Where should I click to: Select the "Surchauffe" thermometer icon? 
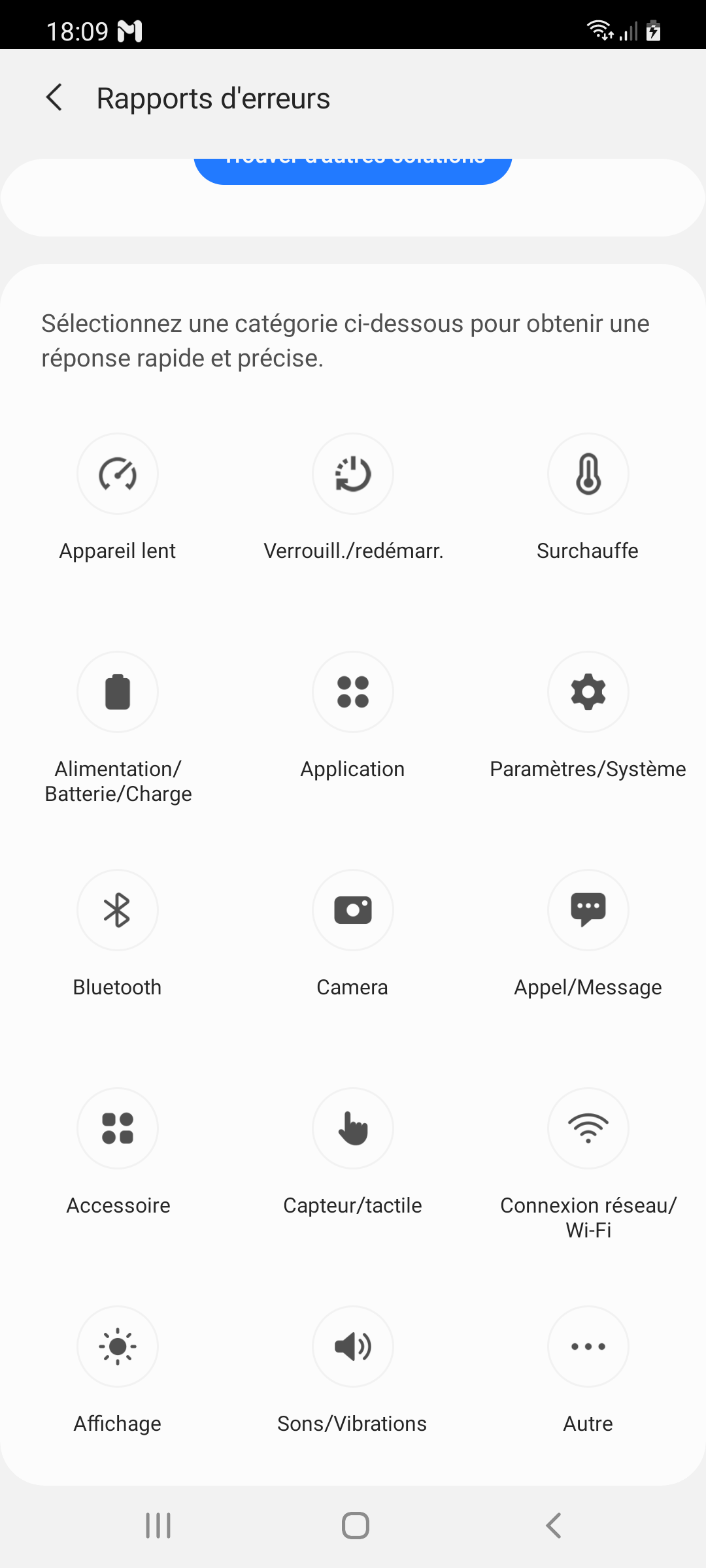588,474
